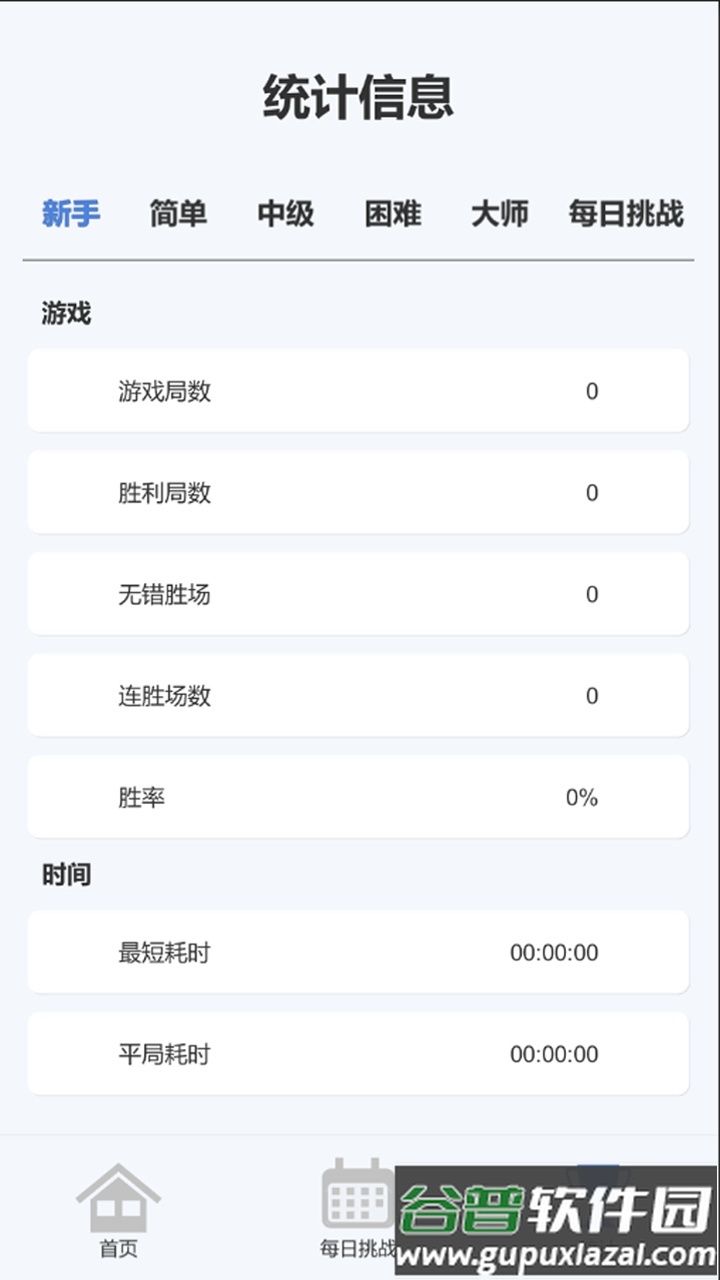720x1280 pixels.
Task: Select the 每日挑战 tab at top
Action: 626,213
